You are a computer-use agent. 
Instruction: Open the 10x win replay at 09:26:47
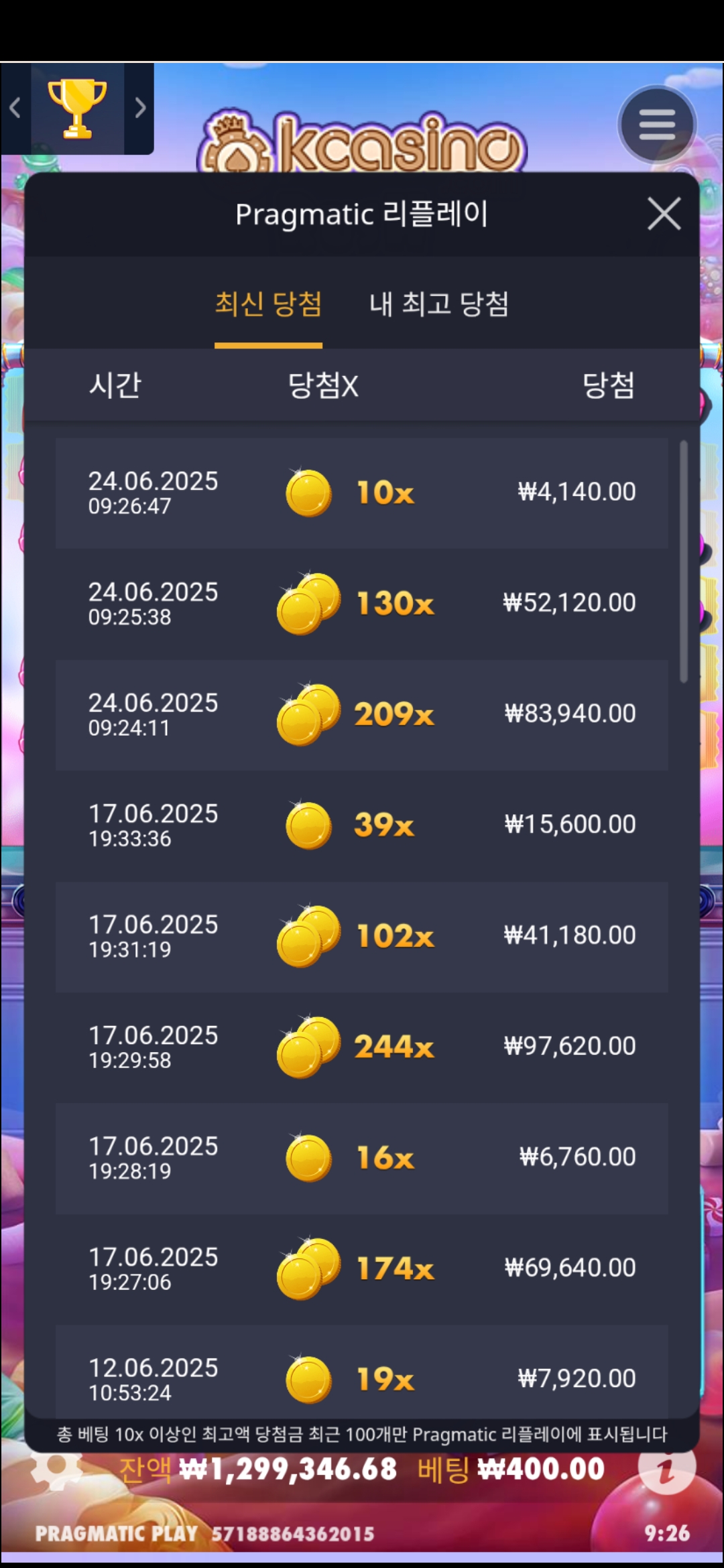click(x=362, y=493)
